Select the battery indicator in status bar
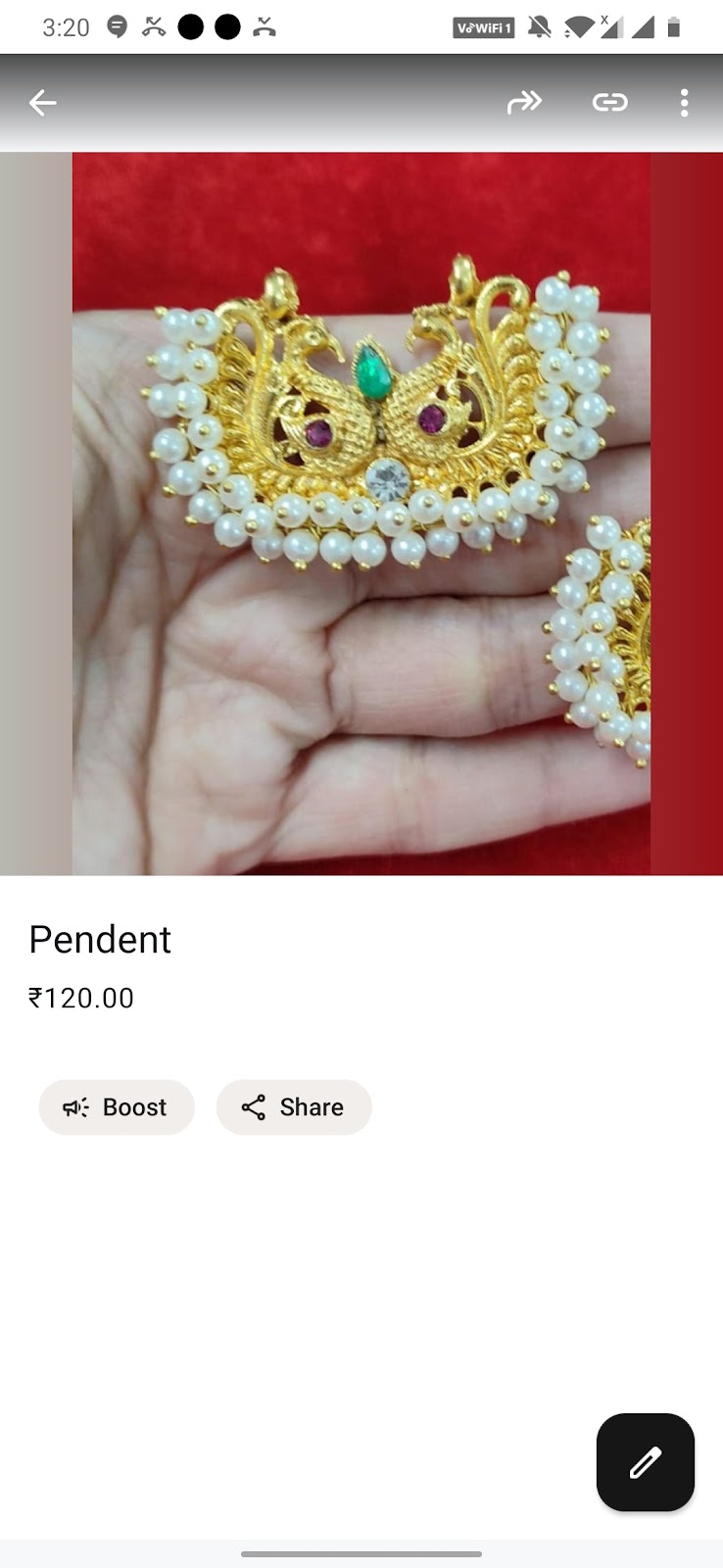Viewport: 723px width, 1568px height. (677, 27)
